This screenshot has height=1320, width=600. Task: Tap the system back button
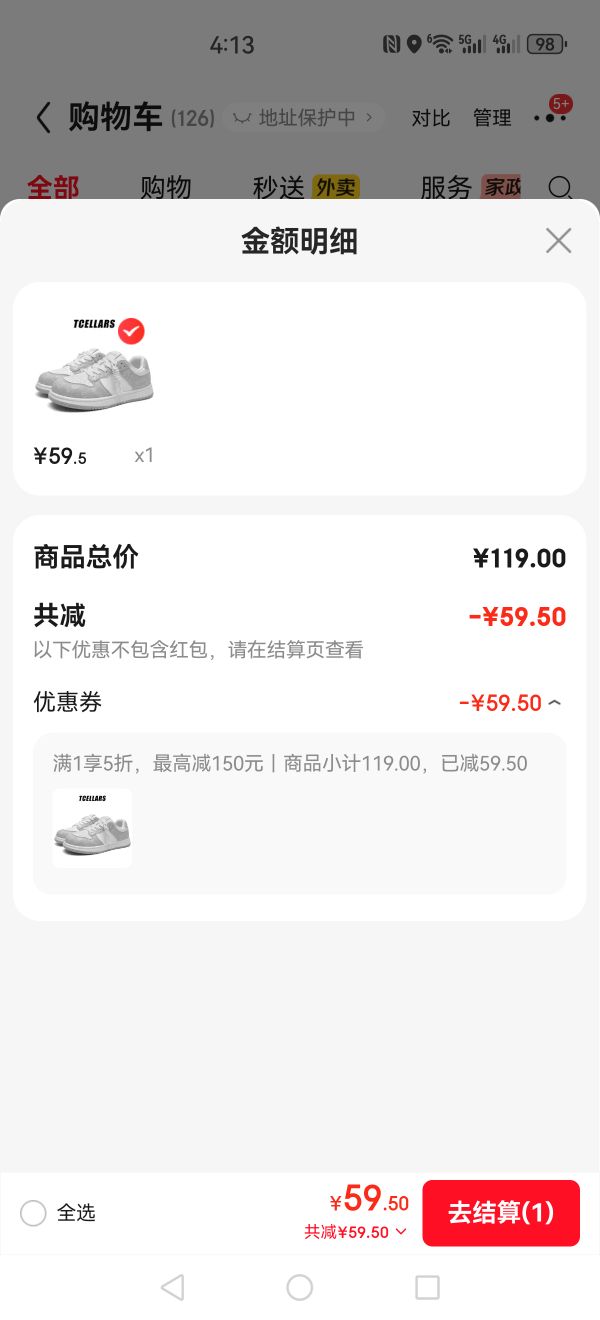[172, 1287]
